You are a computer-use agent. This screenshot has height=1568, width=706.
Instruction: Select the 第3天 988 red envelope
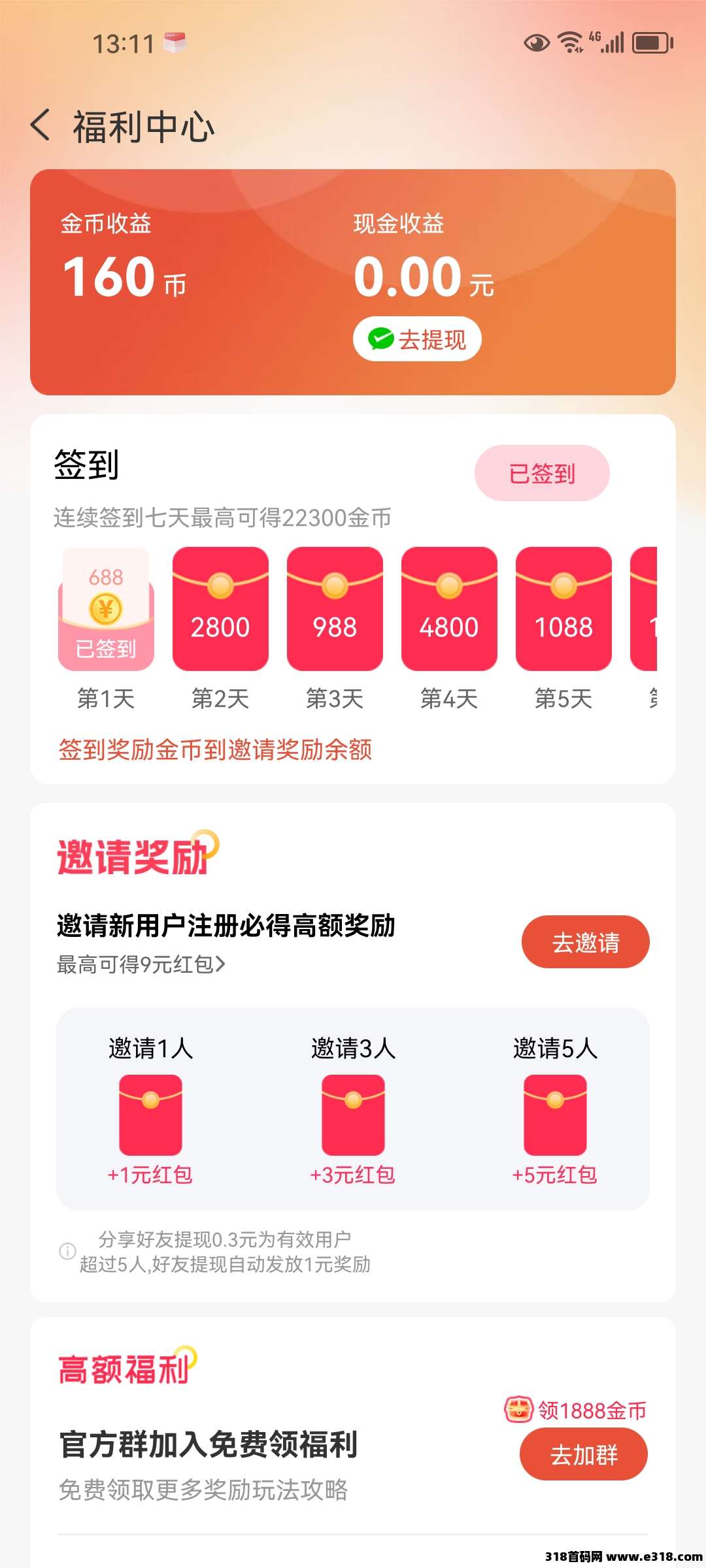tap(335, 609)
